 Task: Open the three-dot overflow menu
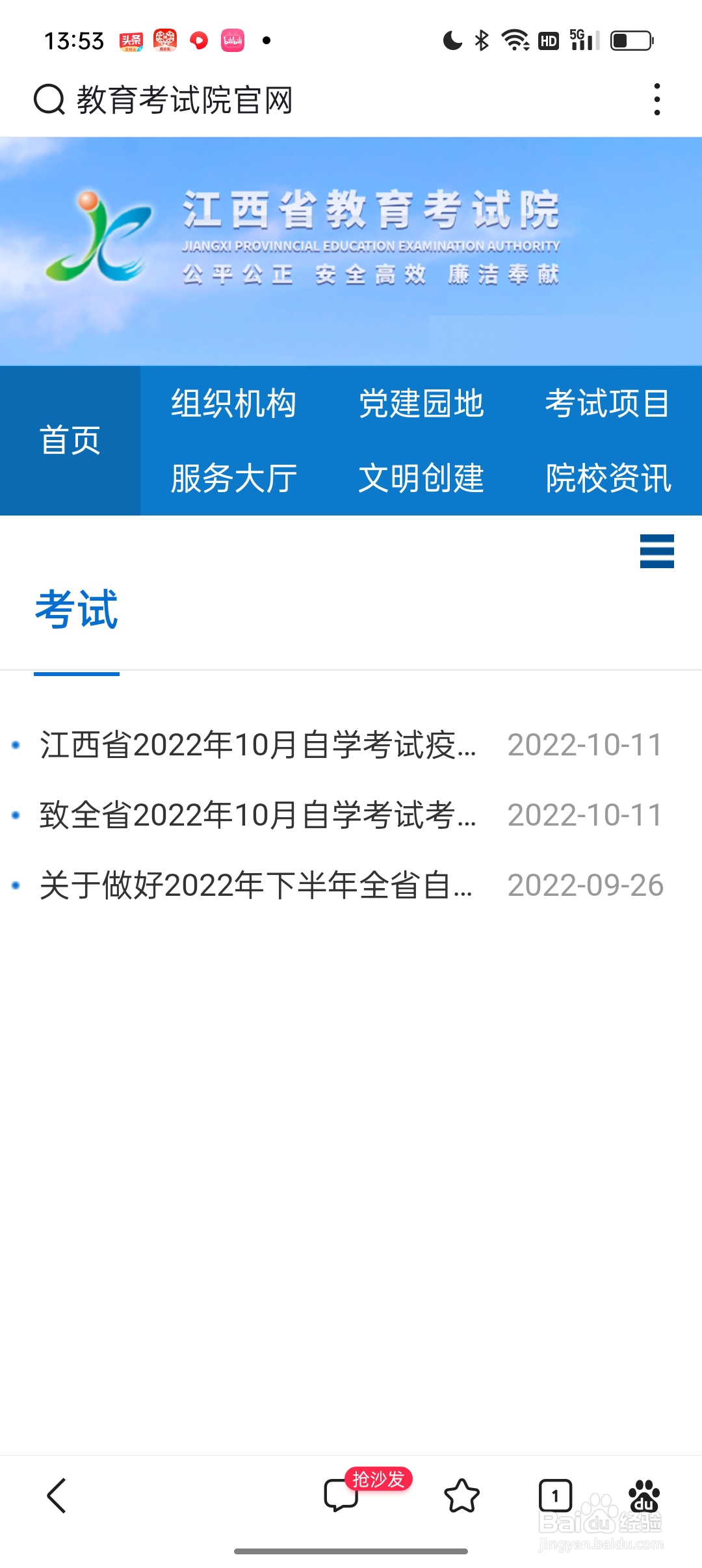pos(658,98)
